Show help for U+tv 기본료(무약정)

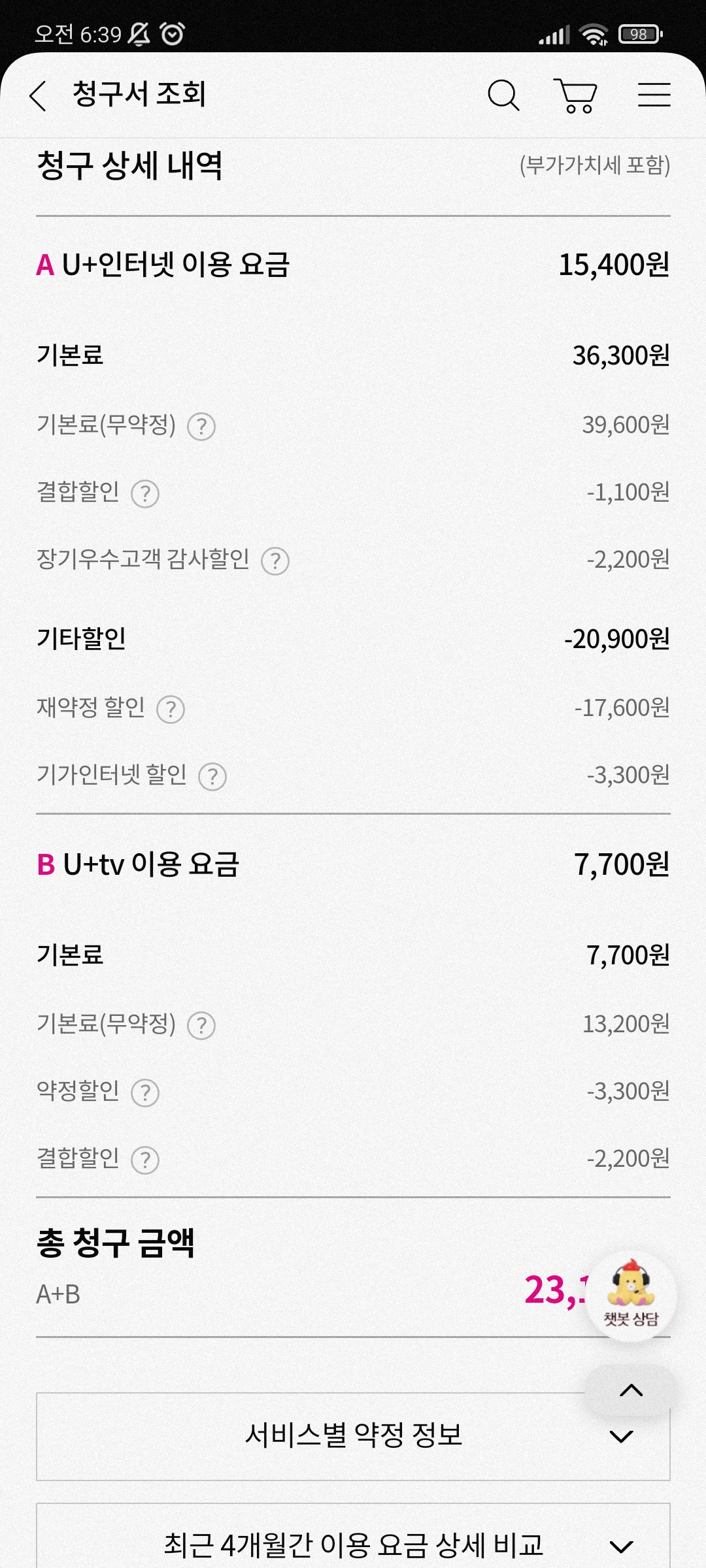point(201,1026)
